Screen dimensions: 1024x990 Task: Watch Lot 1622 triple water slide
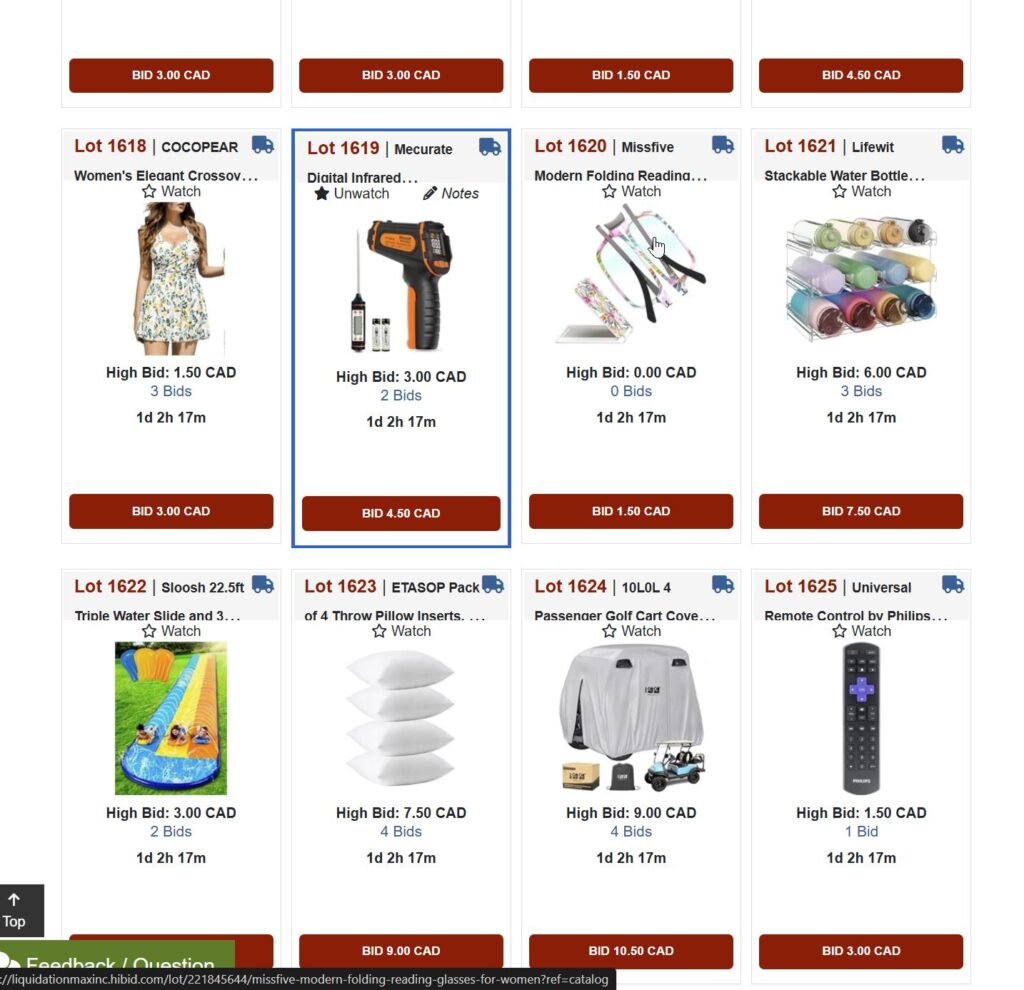pos(171,631)
